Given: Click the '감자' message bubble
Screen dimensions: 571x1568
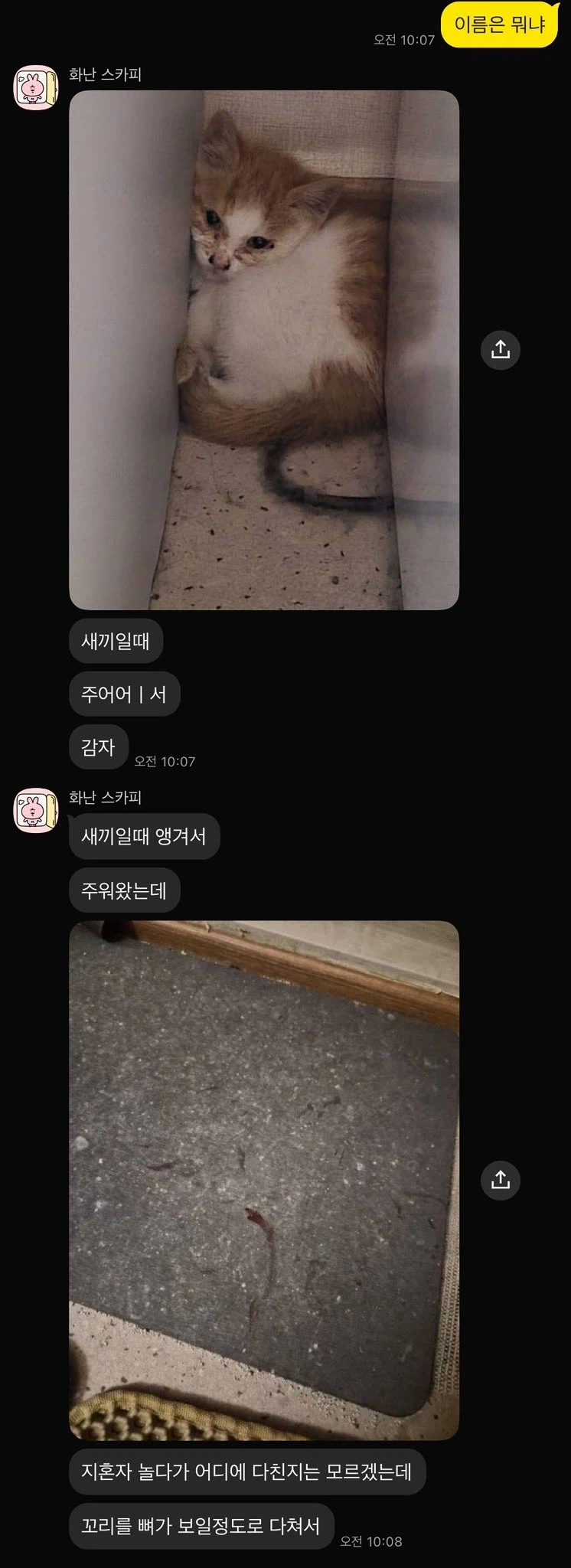Looking at the screenshot, I should point(98,747).
